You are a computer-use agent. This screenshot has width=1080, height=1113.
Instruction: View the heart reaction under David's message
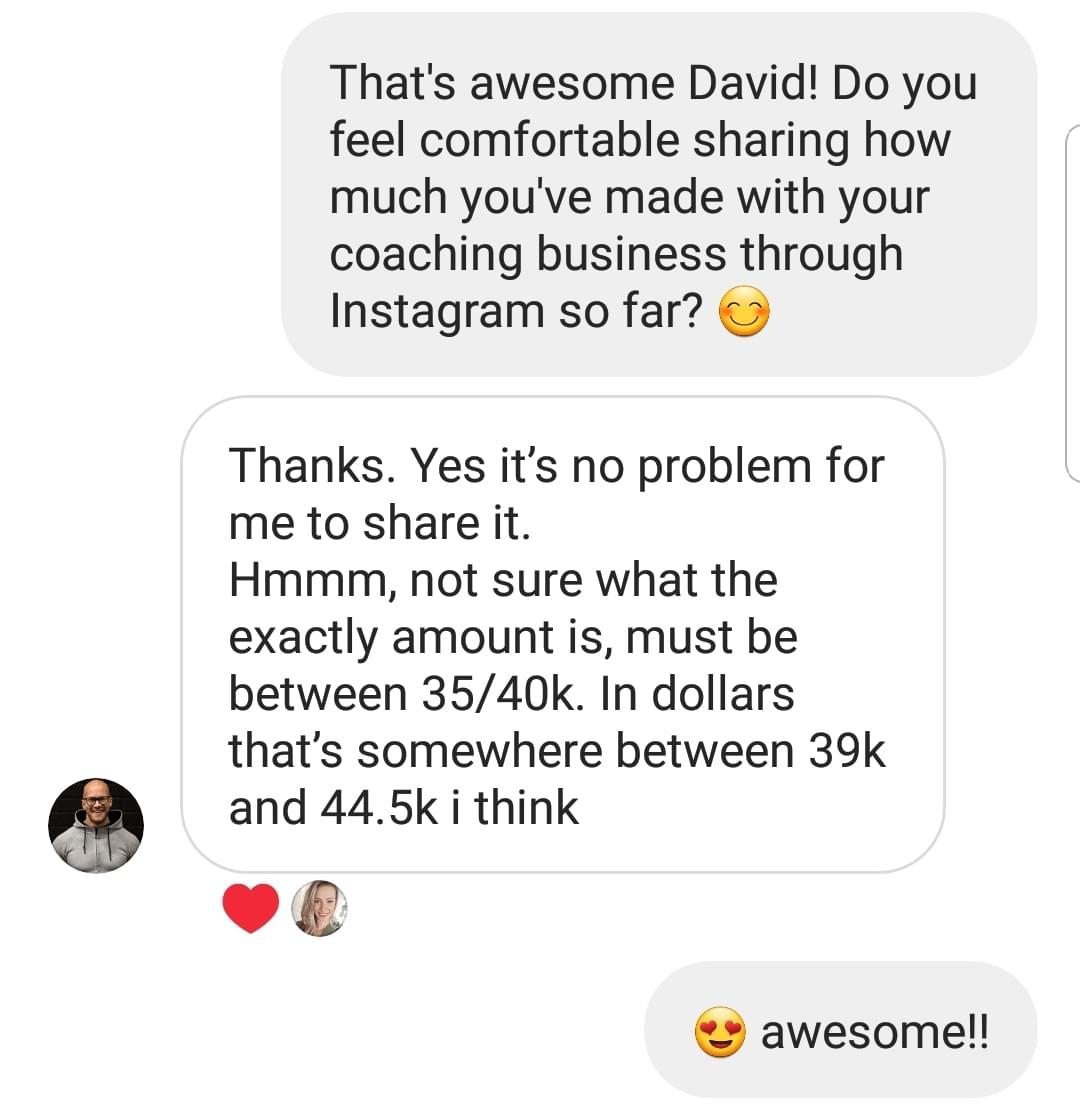click(250, 909)
